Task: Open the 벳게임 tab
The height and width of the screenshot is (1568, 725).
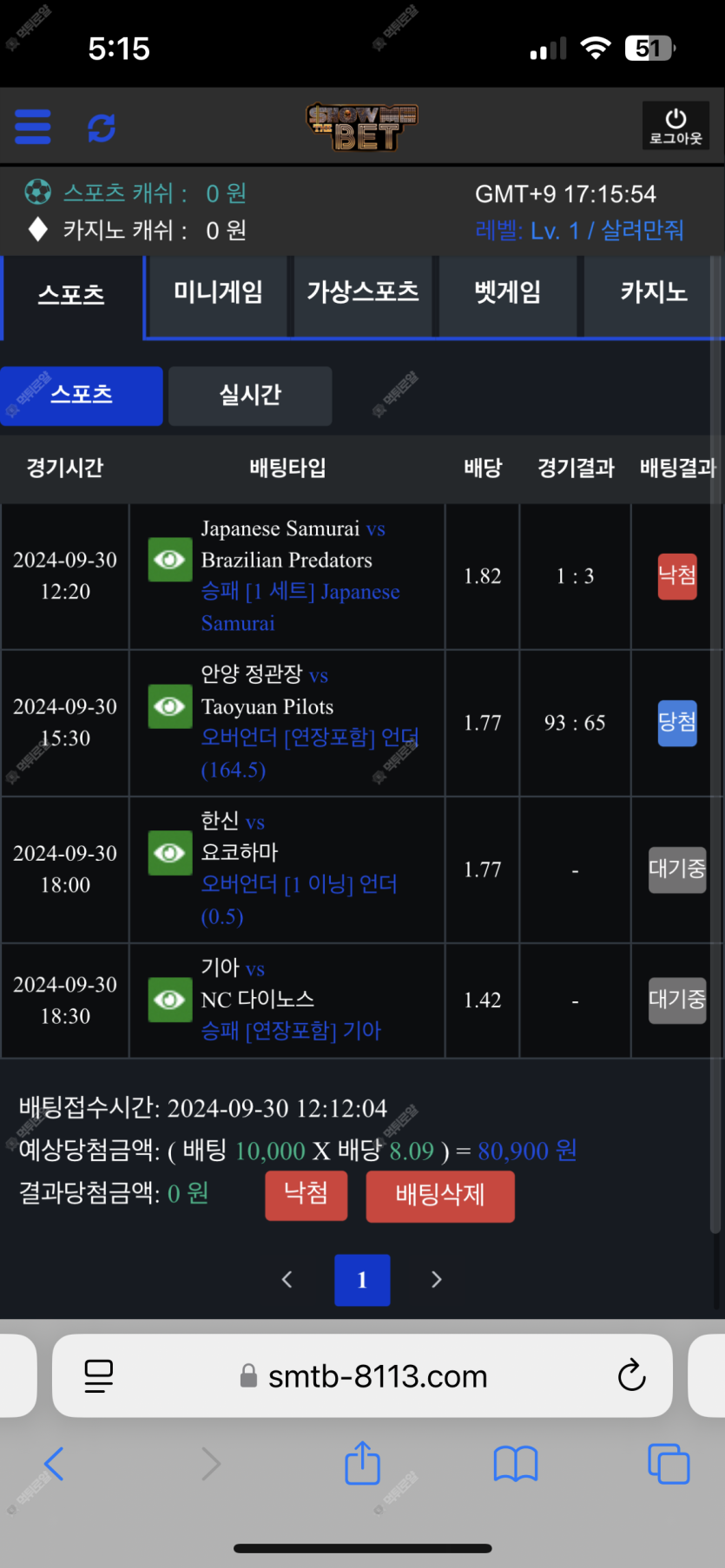Action: coord(508,292)
